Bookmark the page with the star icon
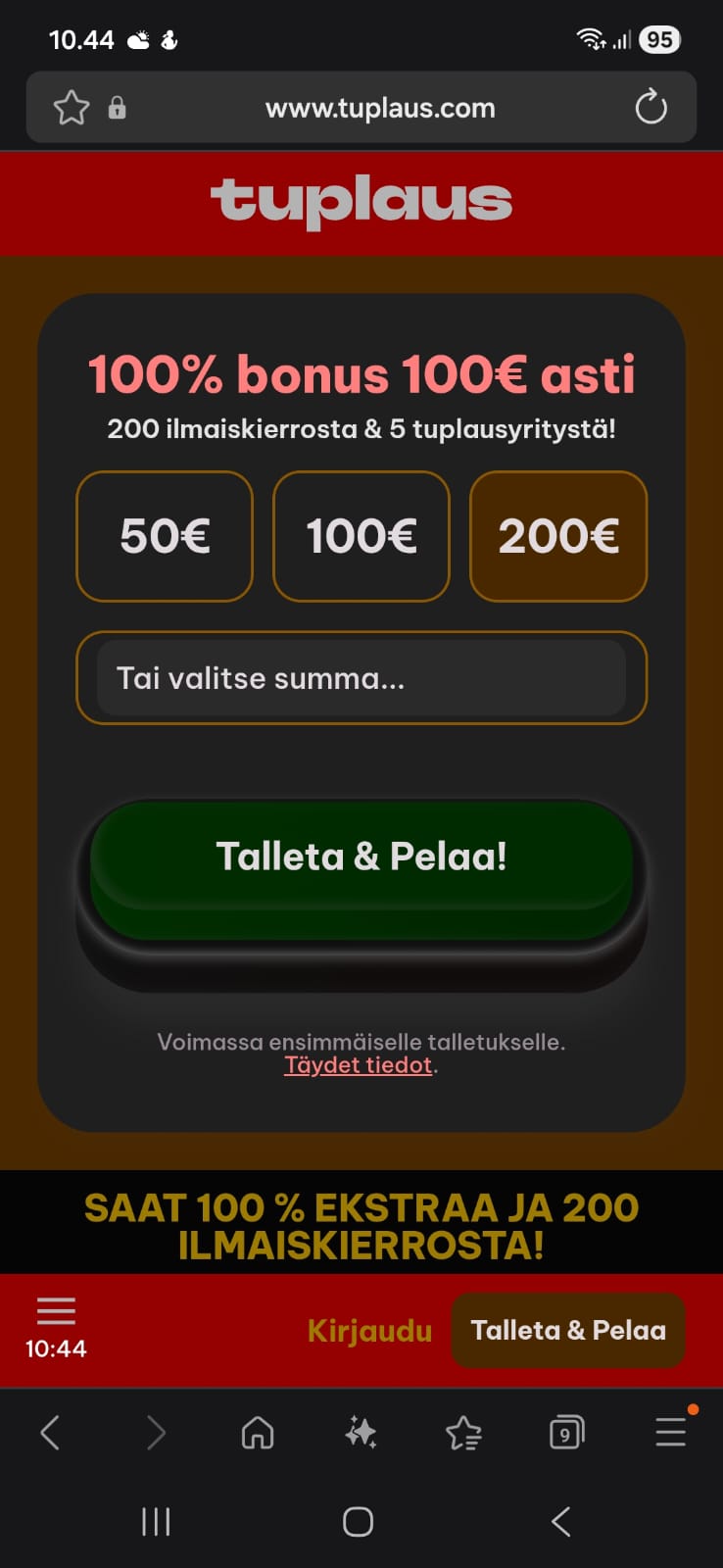Image resolution: width=723 pixels, height=1568 pixels. point(72,108)
